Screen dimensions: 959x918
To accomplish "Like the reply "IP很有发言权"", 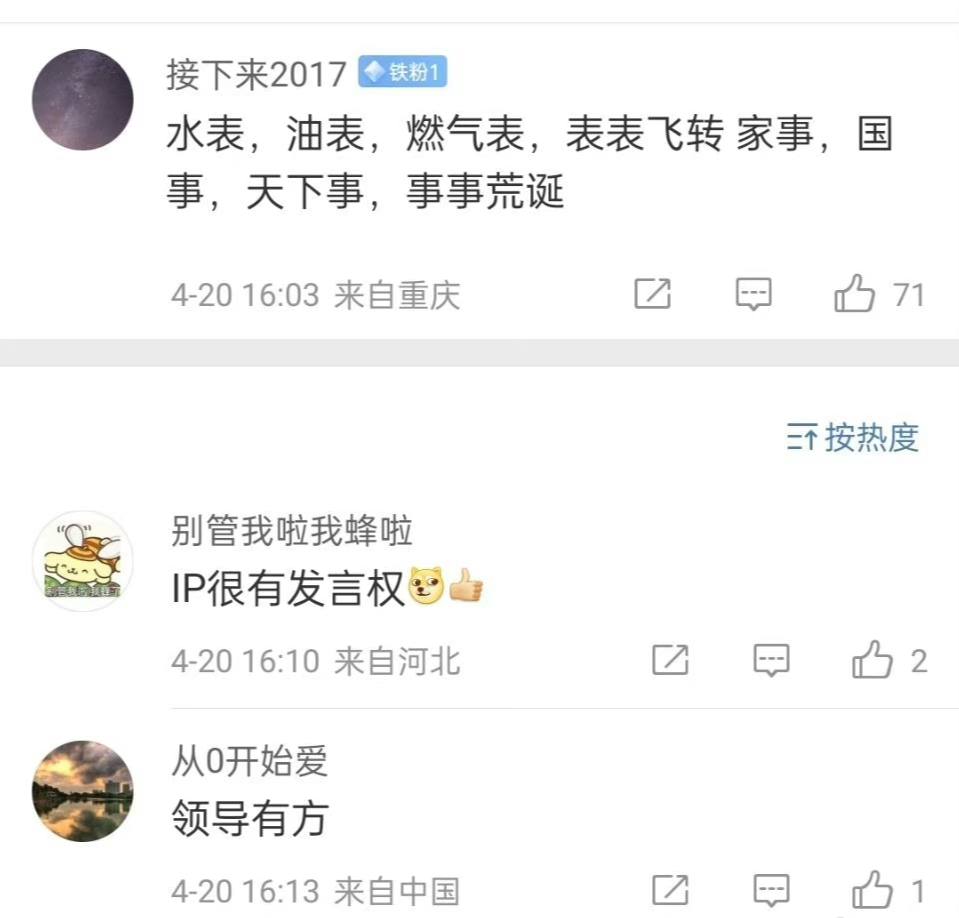I will (872, 660).
